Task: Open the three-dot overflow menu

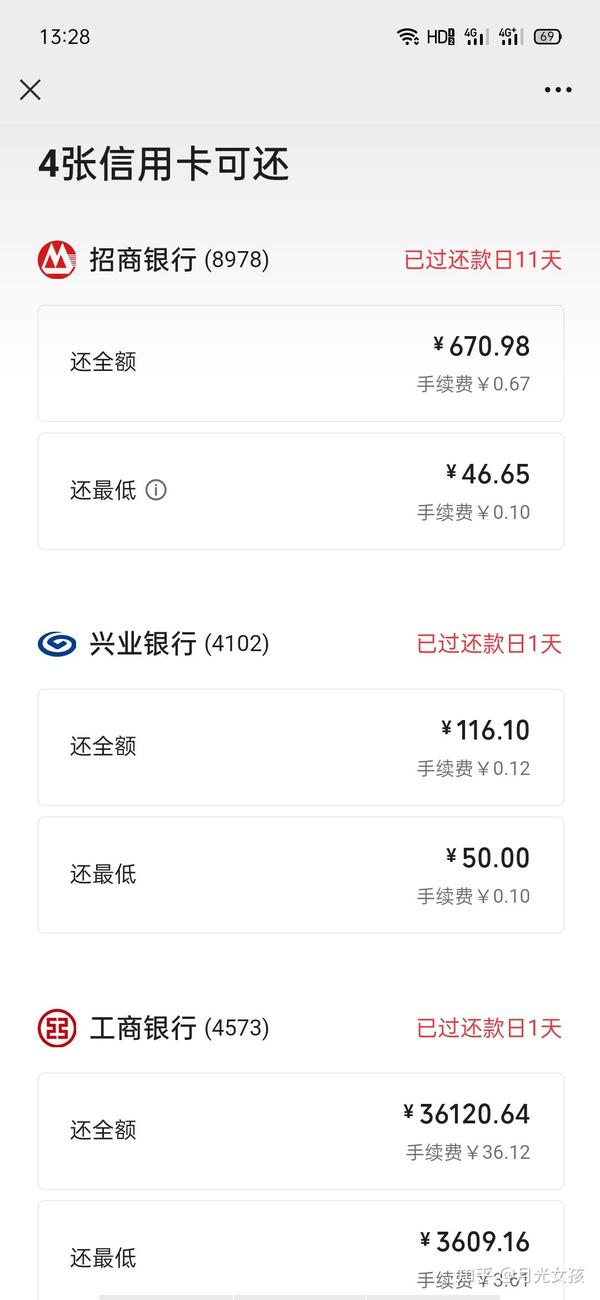Action: pos(558,90)
